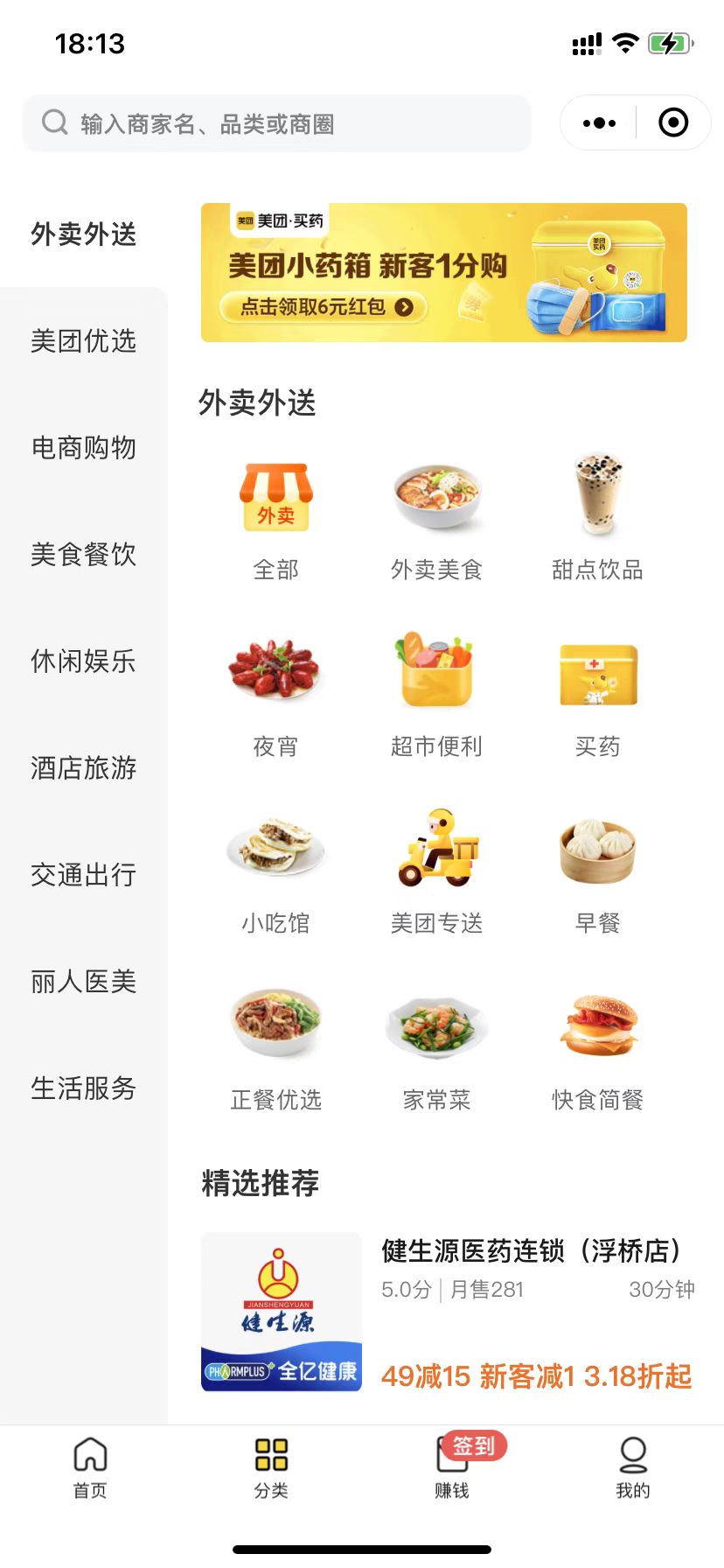Screen dimensions: 724x1568
Task: Open 全部 takeout listings
Action: click(x=275, y=516)
